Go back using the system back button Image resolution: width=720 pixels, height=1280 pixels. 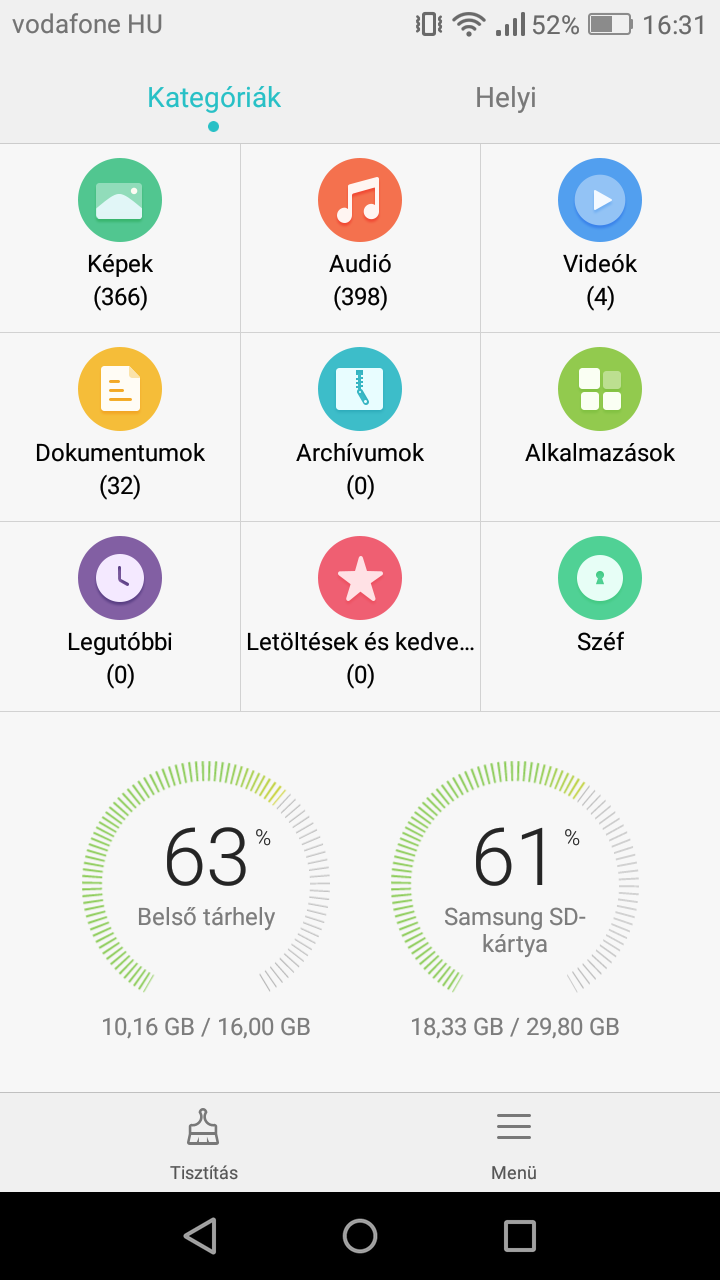(201, 1236)
